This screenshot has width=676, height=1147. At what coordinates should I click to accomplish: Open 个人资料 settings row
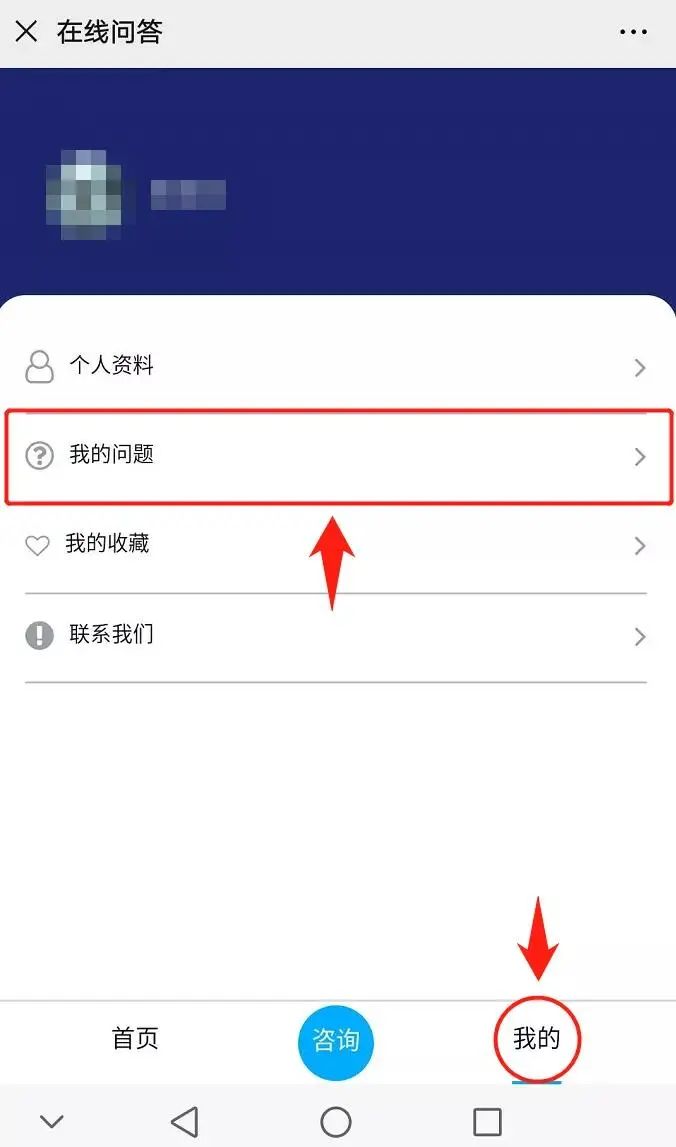point(337,366)
